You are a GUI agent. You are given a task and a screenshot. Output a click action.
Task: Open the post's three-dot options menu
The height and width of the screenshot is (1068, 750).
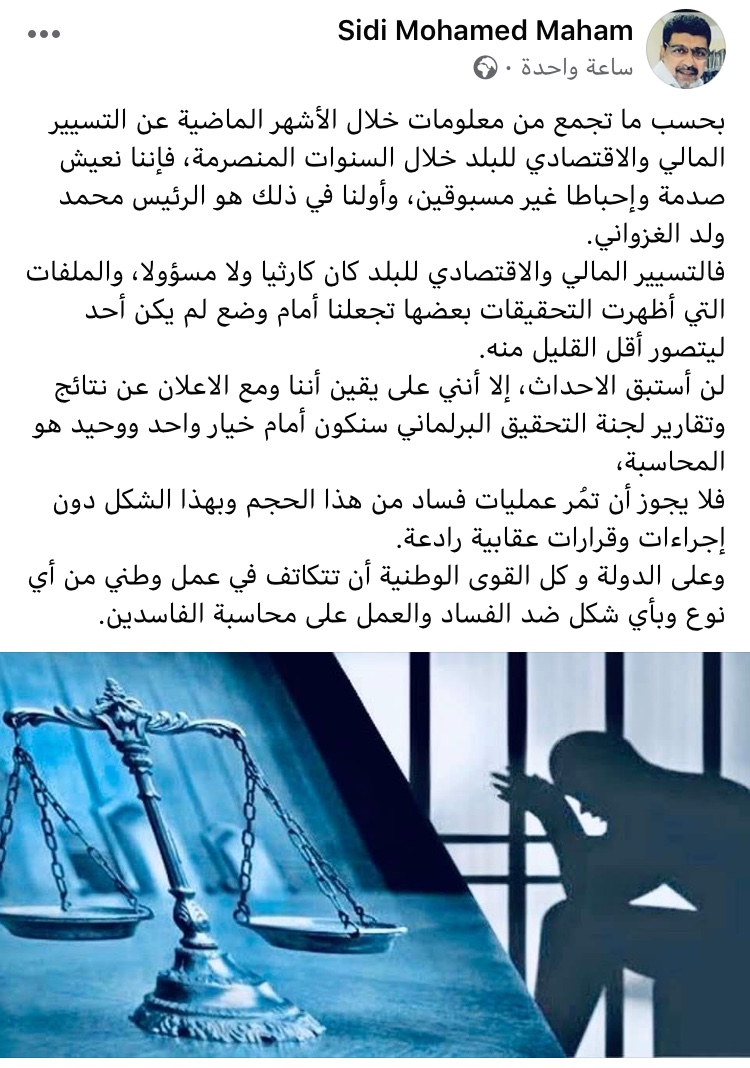(x=44, y=34)
